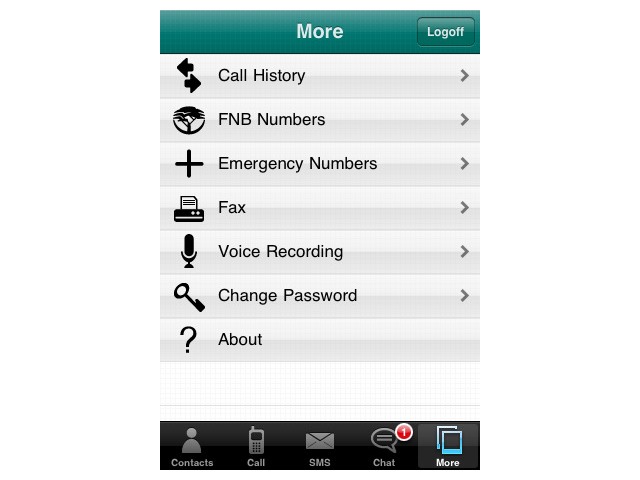Open Call History
The height and width of the screenshot is (480, 640).
point(319,76)
